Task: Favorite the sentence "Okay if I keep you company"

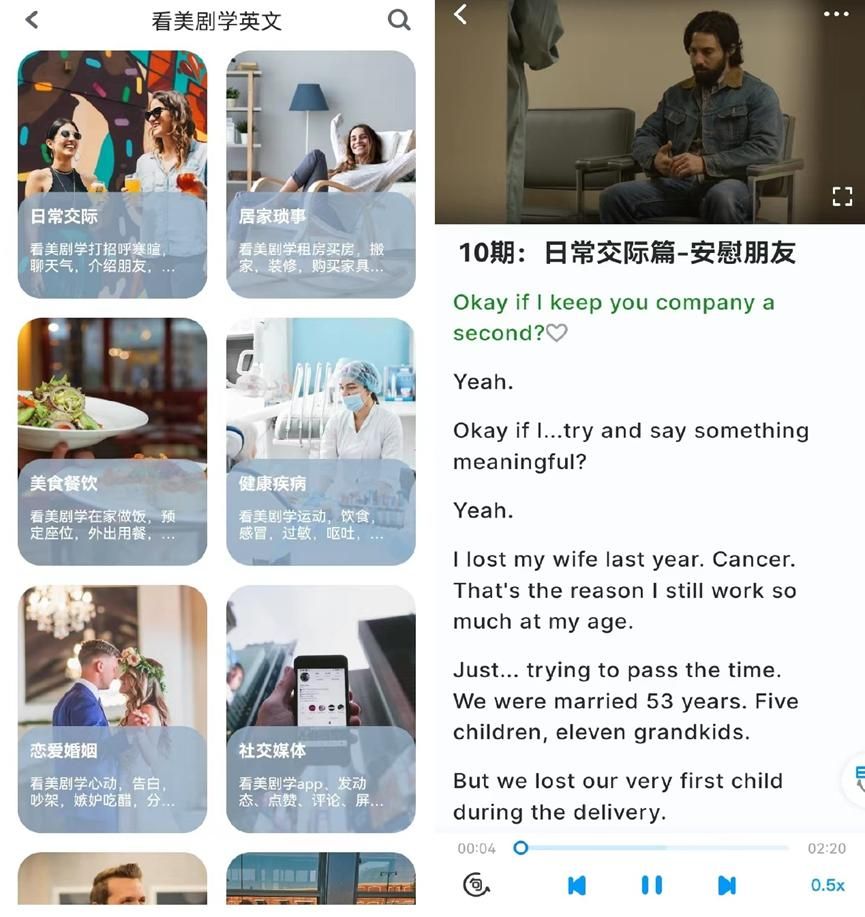Action: tap(557, 333)
